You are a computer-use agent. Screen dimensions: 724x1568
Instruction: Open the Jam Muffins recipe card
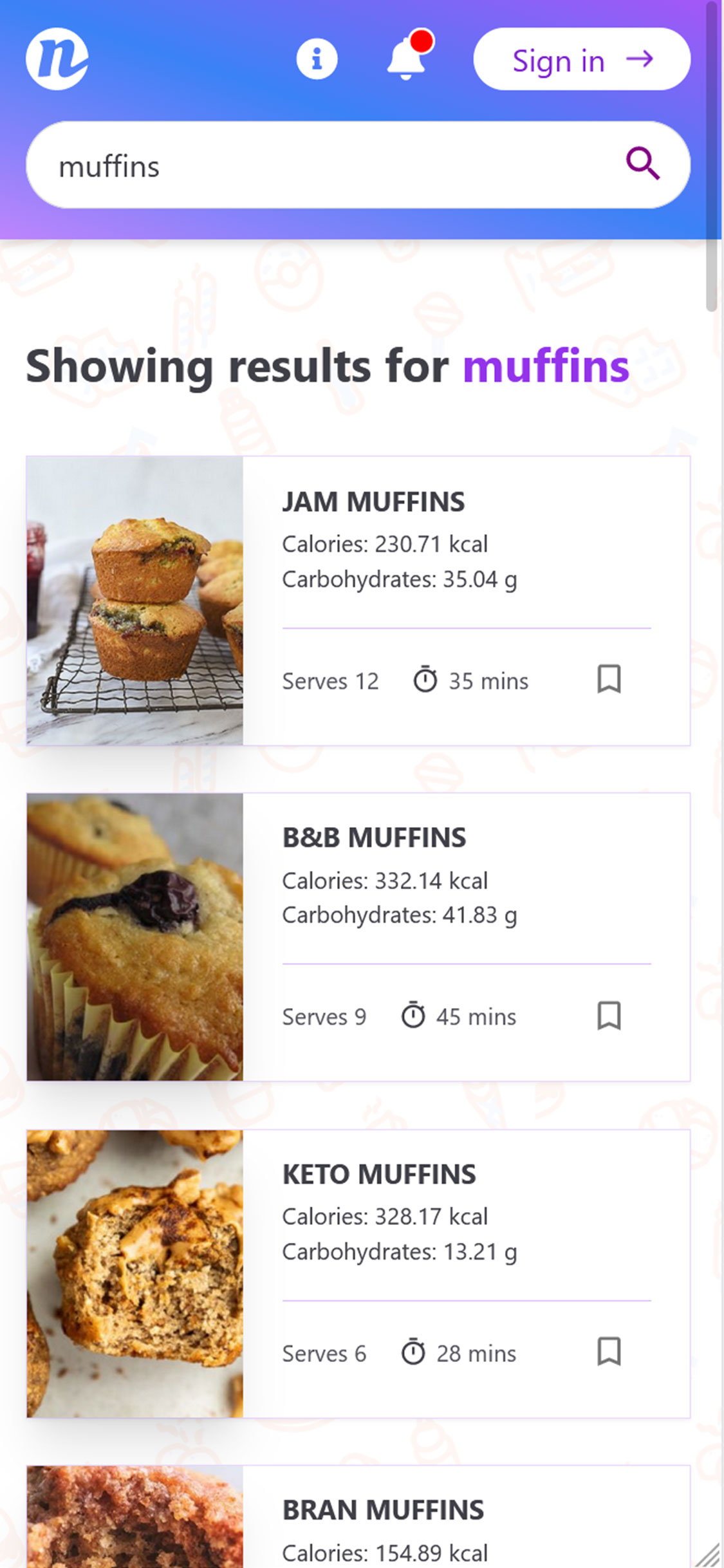pos(373,502)
